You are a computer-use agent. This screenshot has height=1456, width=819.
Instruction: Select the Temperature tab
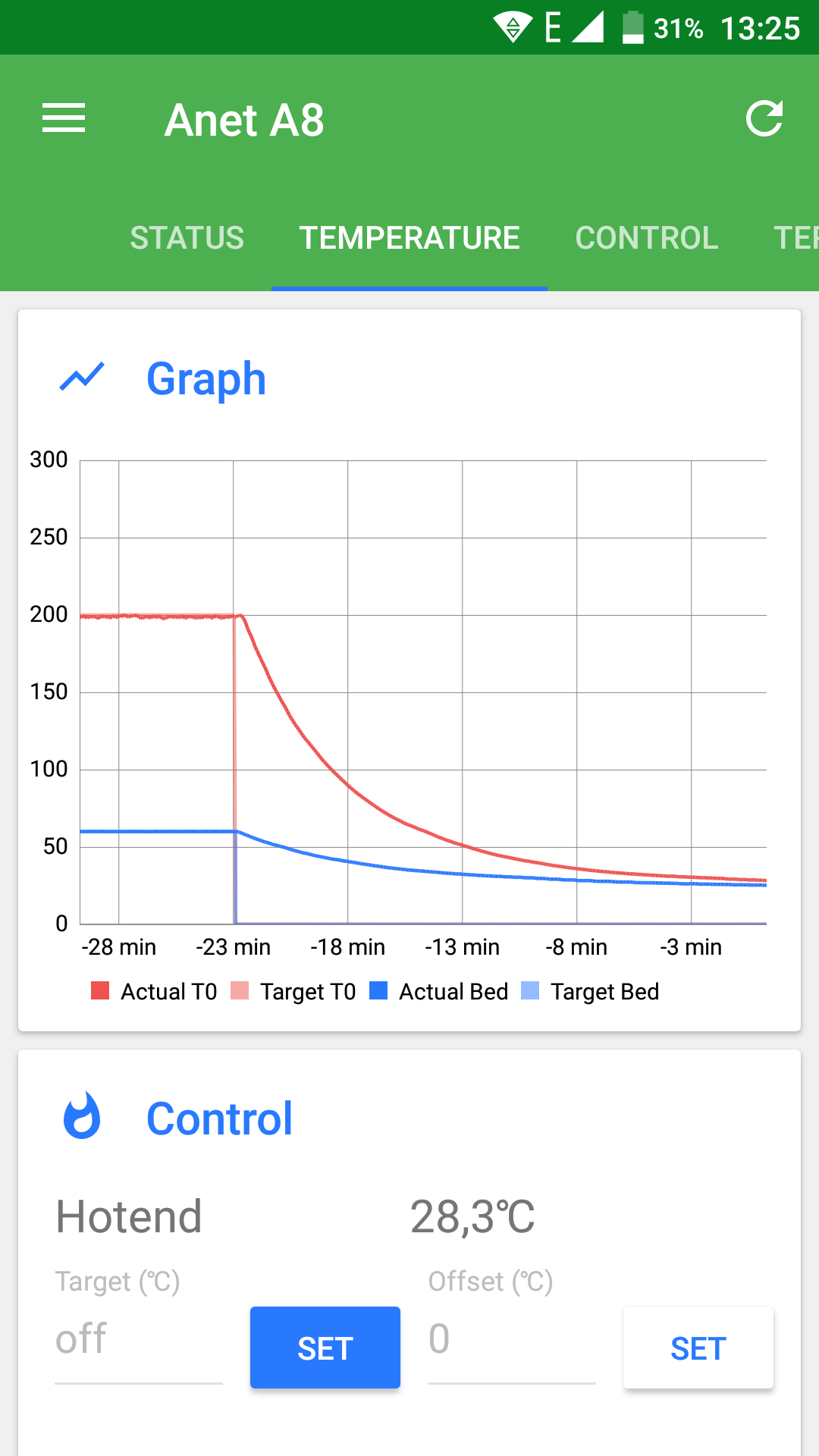pos(409,238)
